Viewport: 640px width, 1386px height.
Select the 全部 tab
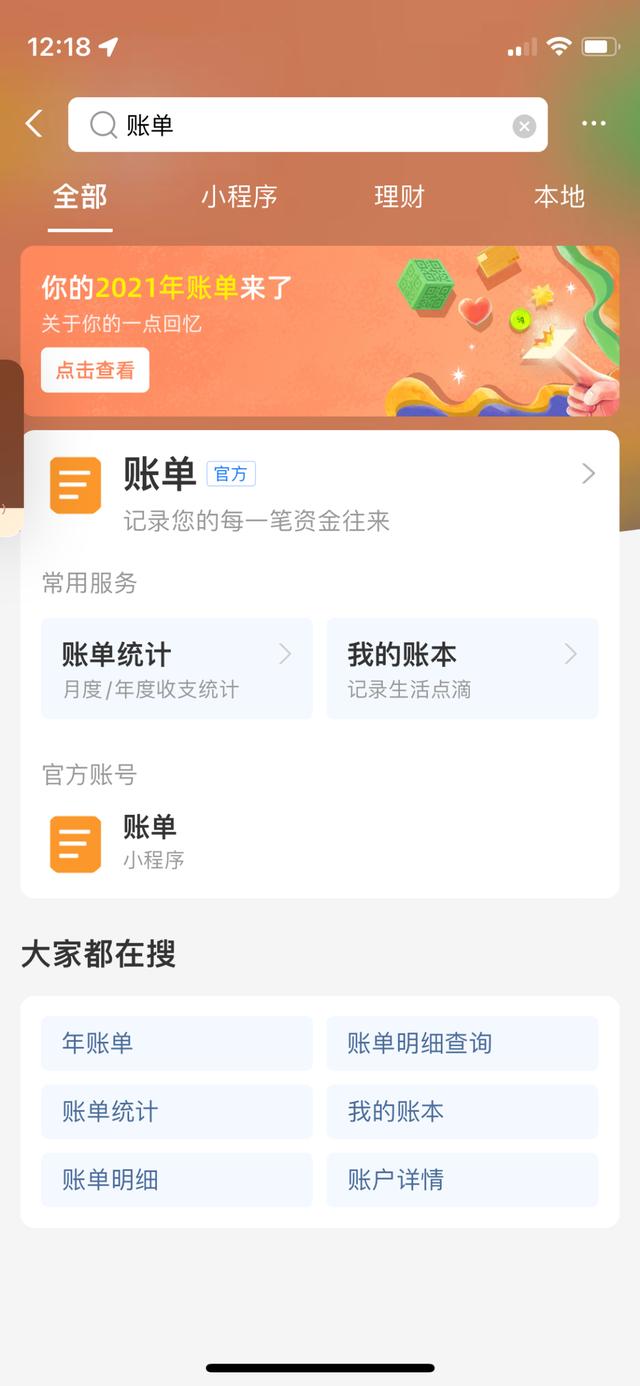point(80,197)
